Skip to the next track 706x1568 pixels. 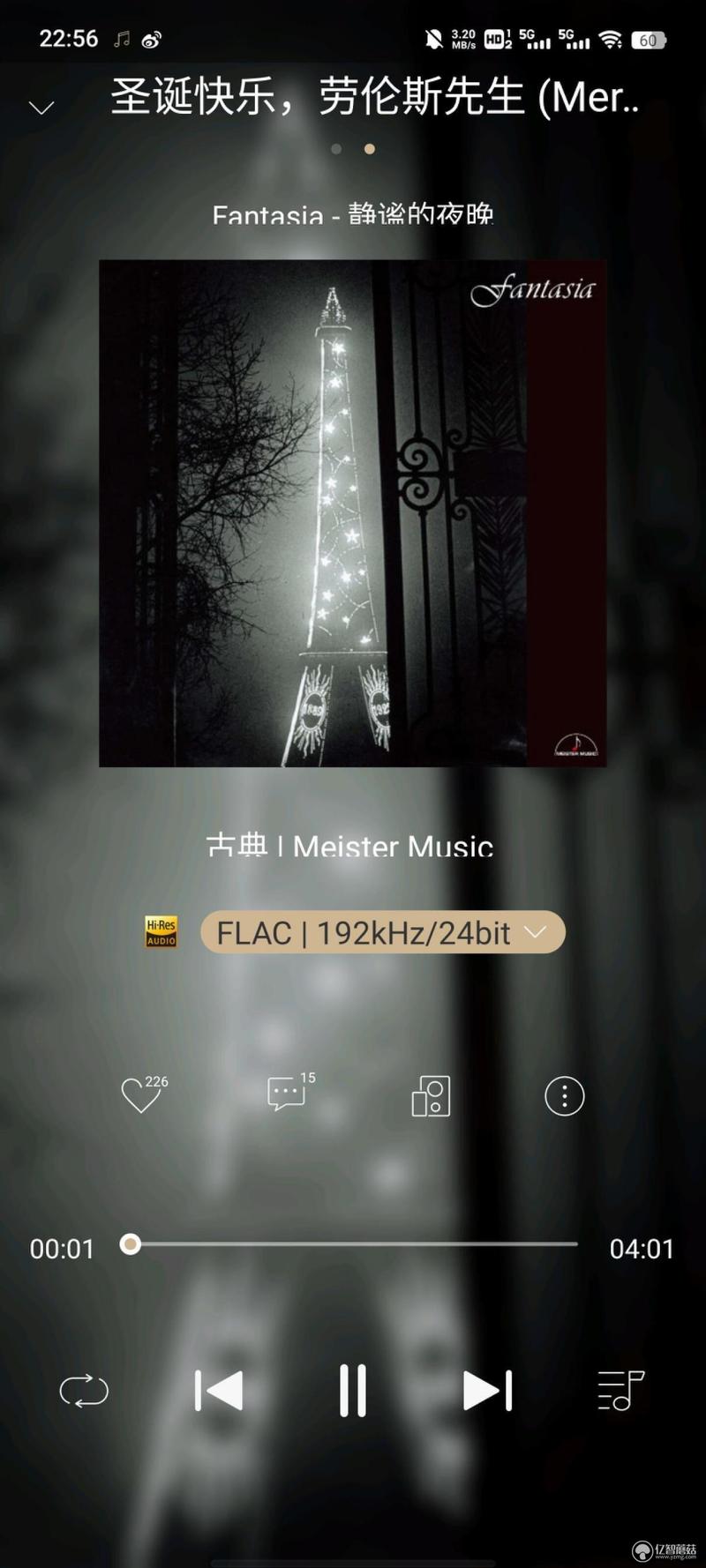[487, 1391]
